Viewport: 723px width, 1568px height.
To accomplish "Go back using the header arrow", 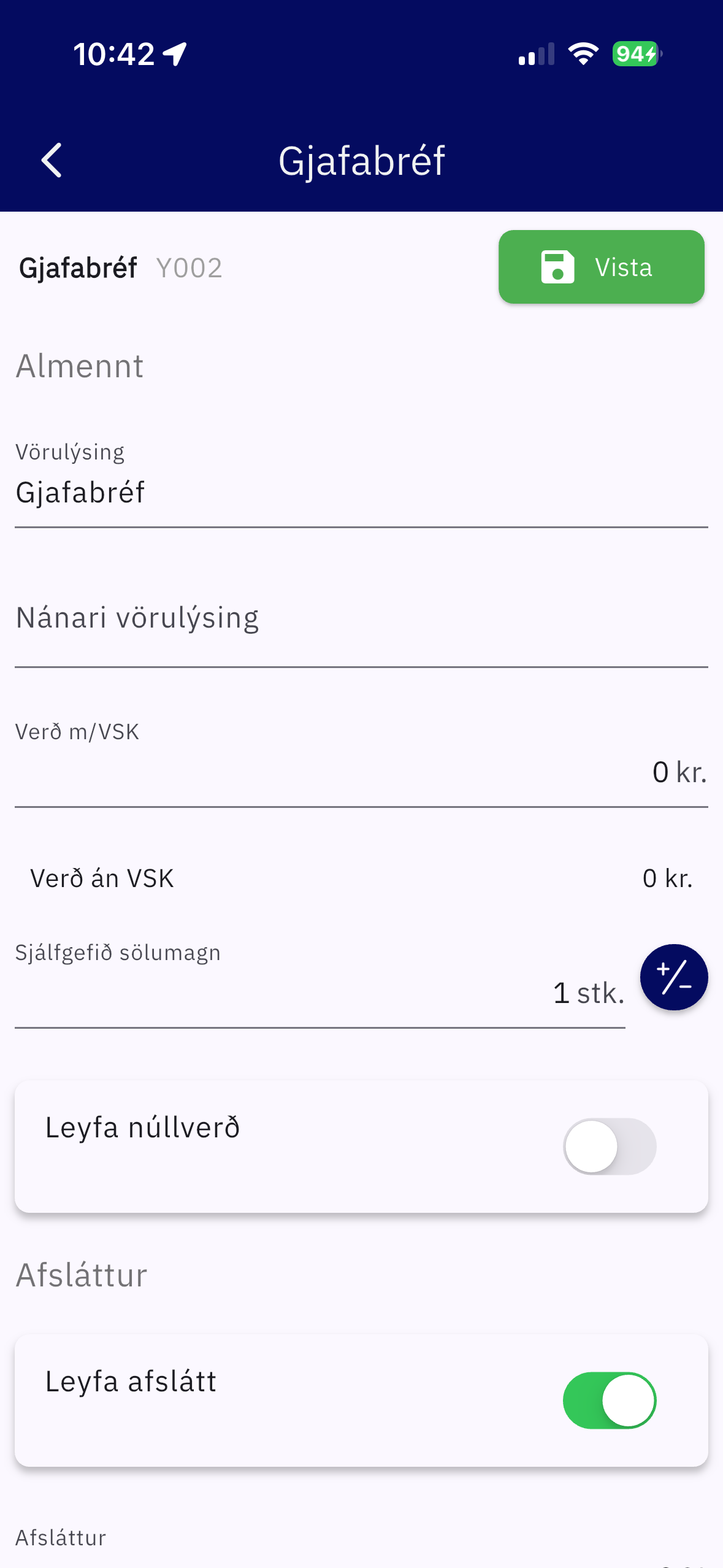I will point(52,161).
